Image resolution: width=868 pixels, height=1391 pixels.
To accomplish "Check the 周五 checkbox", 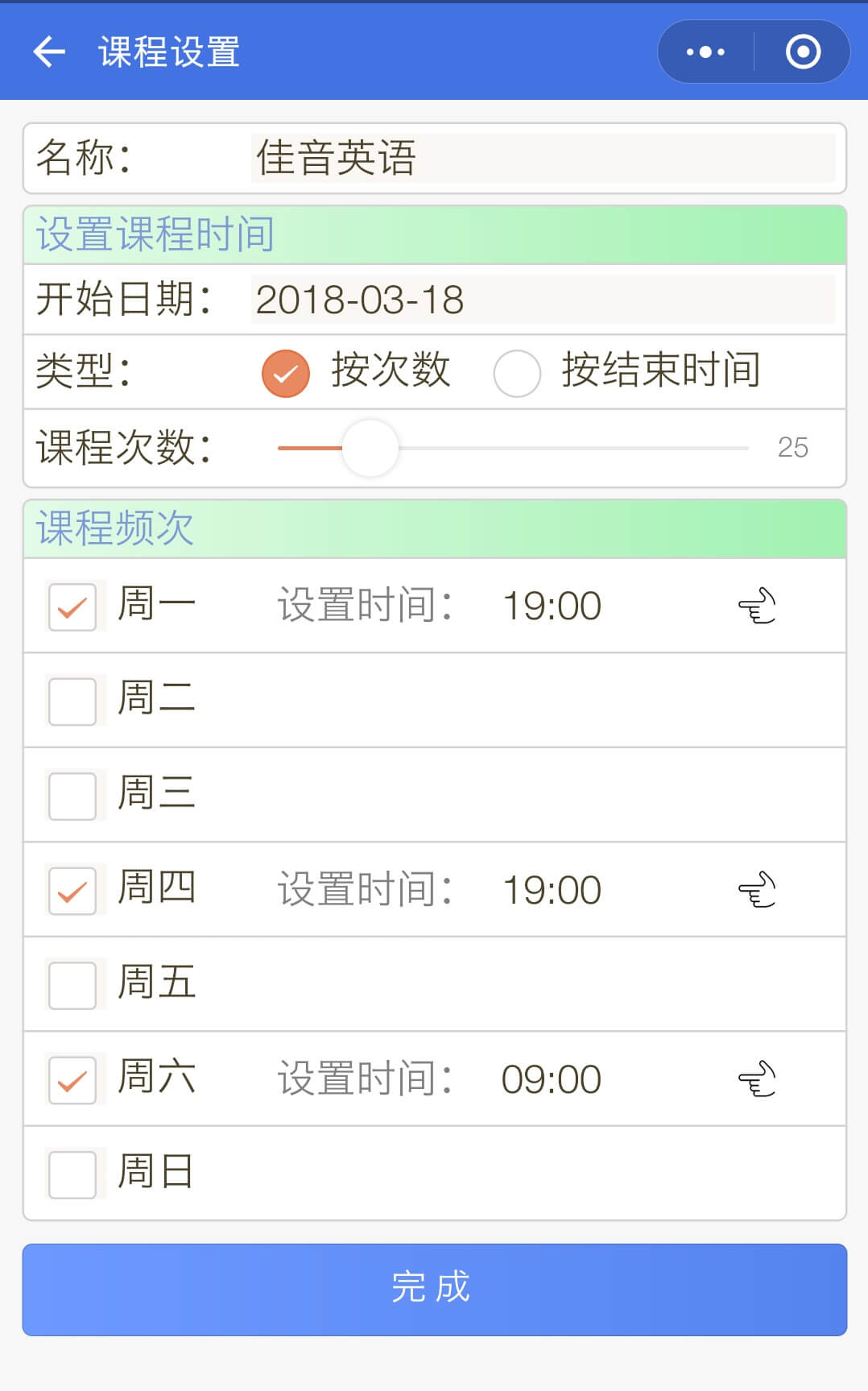I will point(72,984).
